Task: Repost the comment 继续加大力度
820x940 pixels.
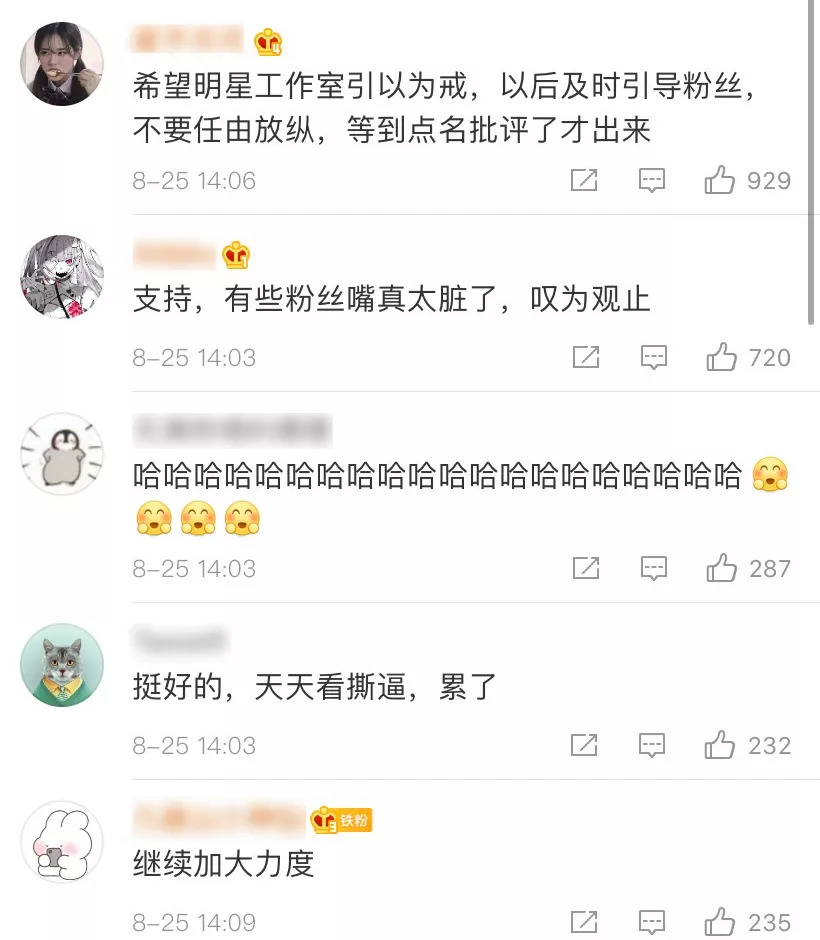Action: point(585,922)
